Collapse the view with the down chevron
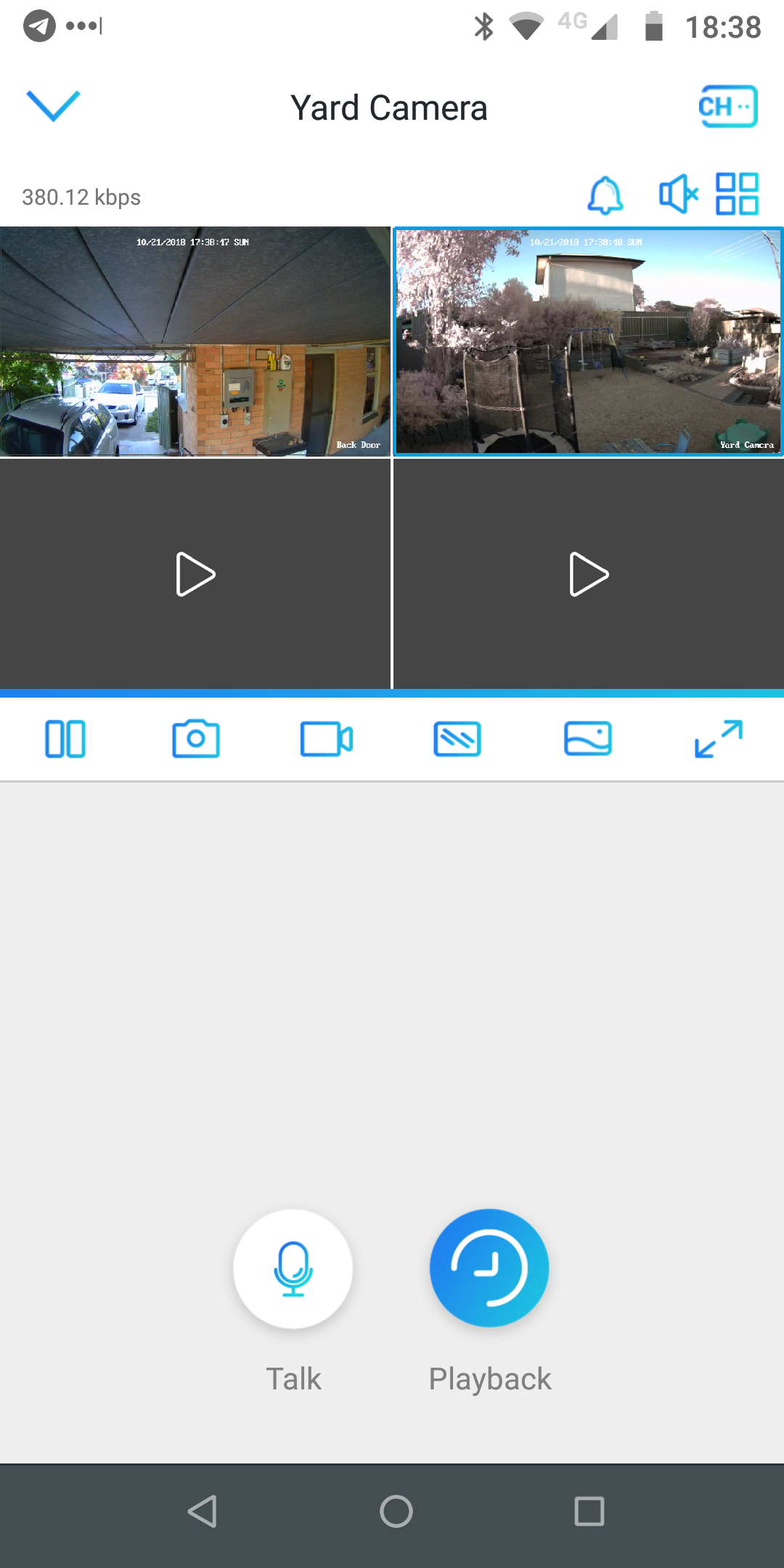 click(53, 106)
